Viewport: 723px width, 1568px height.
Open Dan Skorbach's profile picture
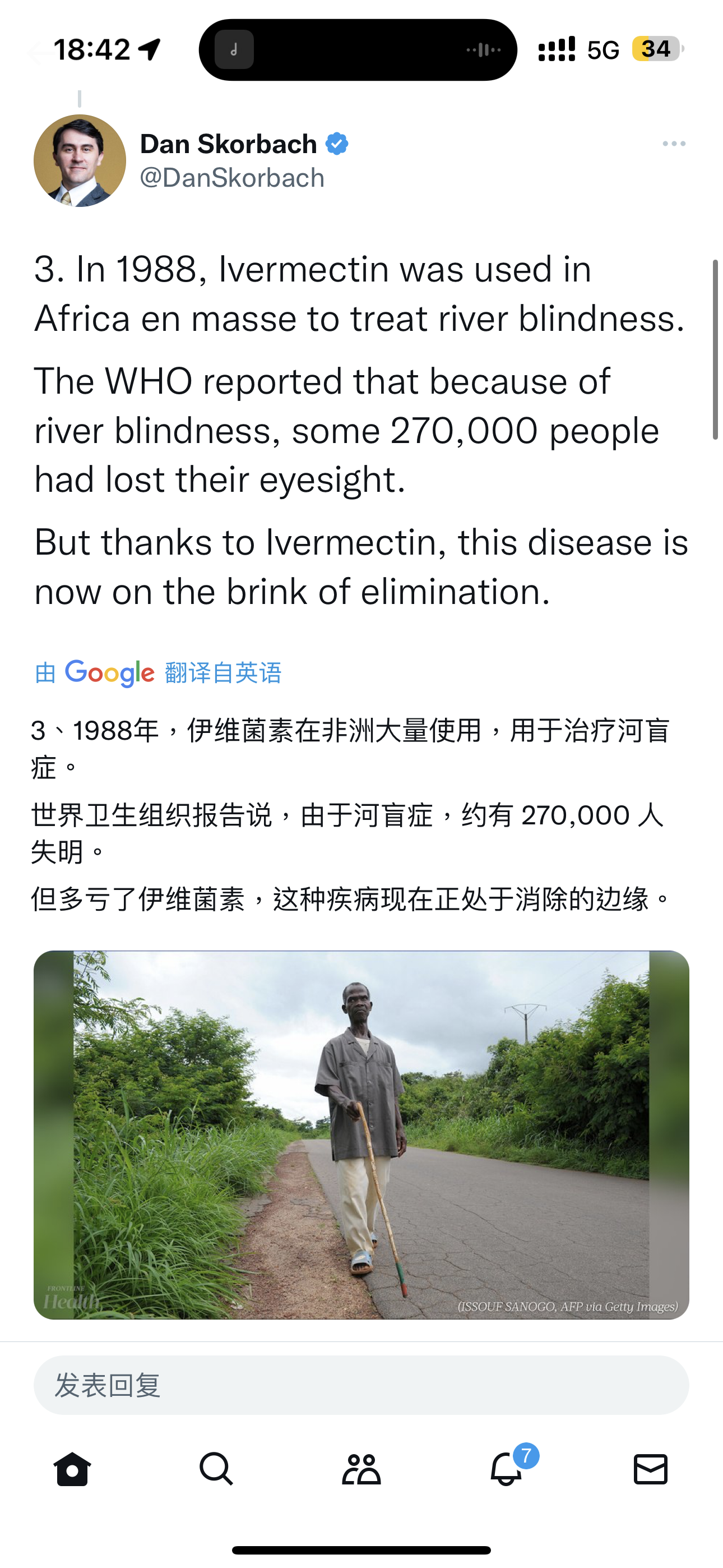click(x=80, y=161)
